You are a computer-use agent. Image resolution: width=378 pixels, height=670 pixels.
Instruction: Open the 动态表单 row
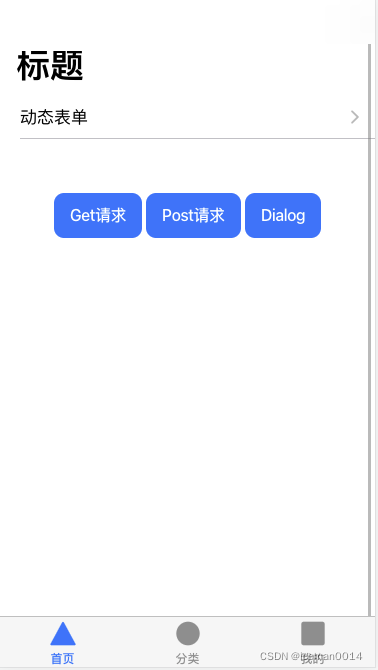[190, 117]
